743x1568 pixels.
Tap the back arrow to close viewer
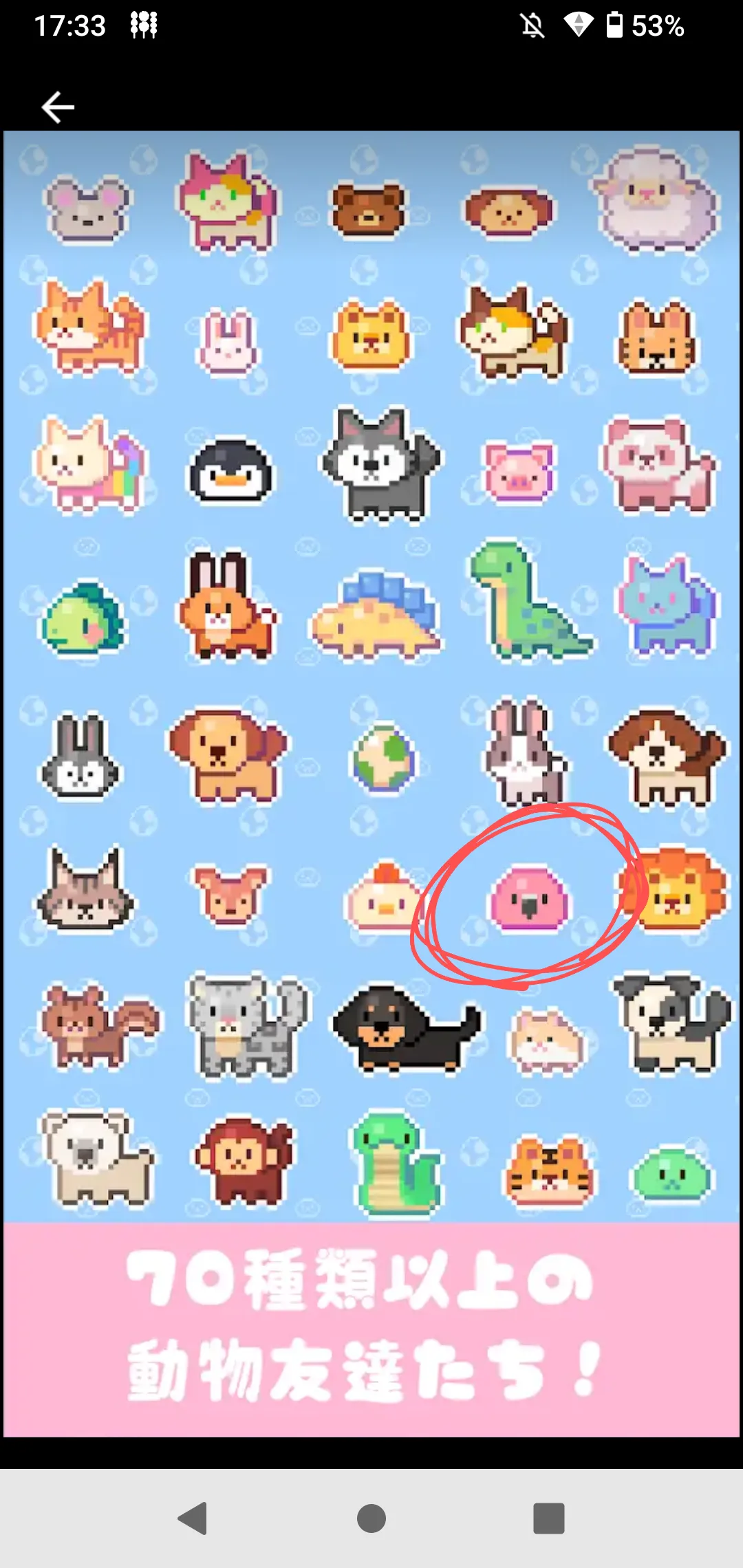pyautogui.click(x=58, y=107)
